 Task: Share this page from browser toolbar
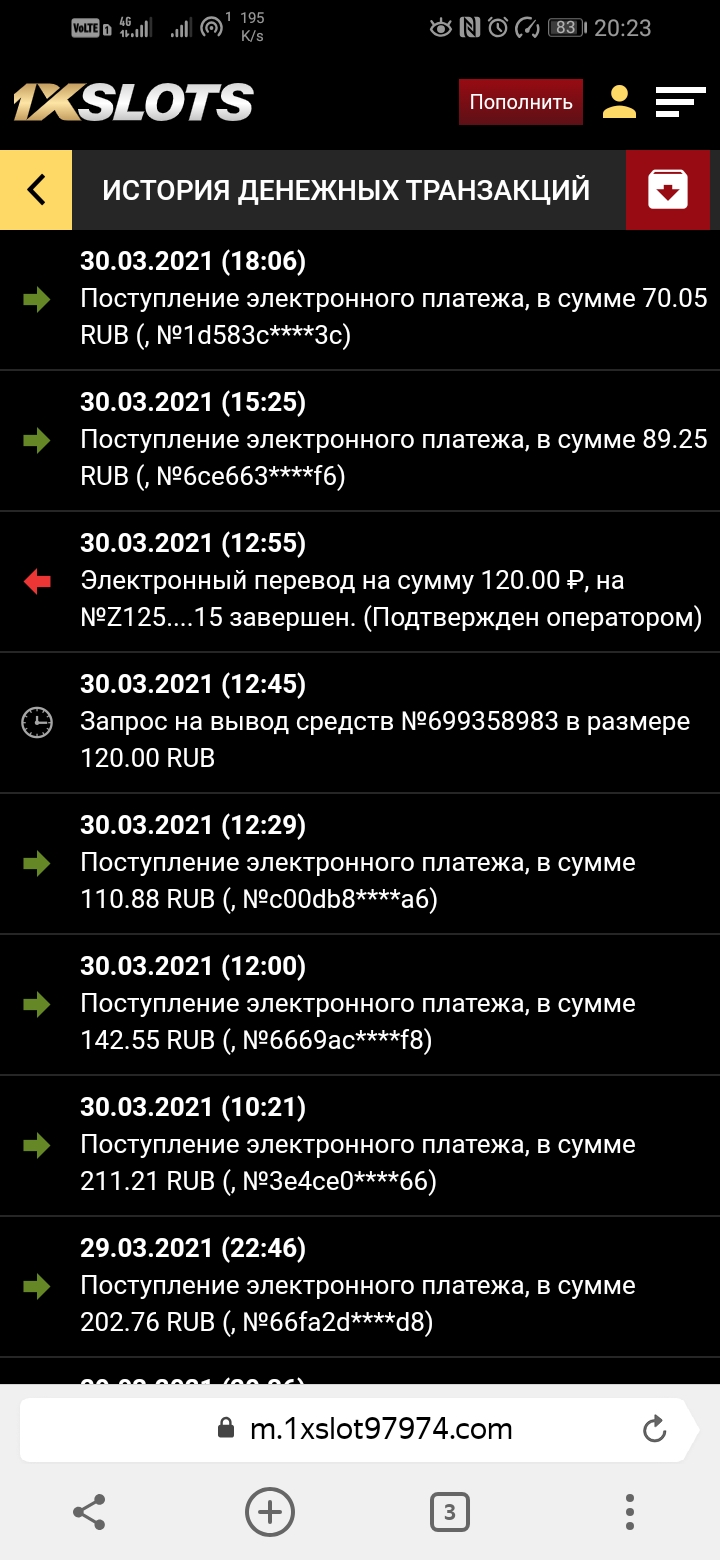point(90,1511)
